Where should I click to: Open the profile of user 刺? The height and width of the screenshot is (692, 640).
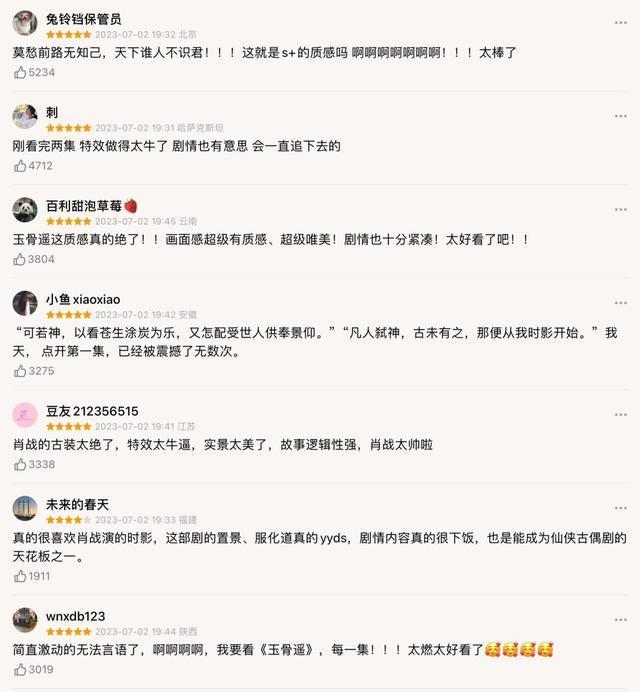[25, 117]
